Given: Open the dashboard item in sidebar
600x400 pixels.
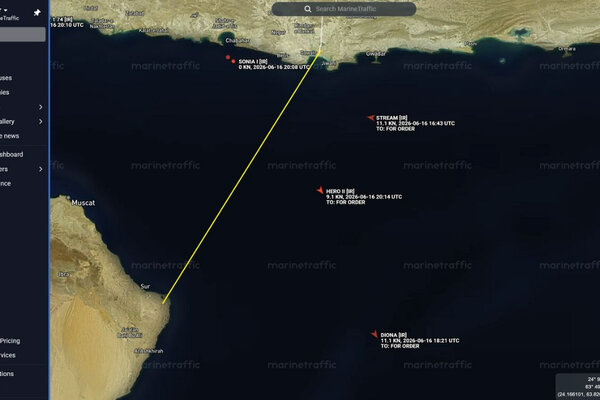Looking at the screenshot, I should pyautogui.click(x=11, y=154).
